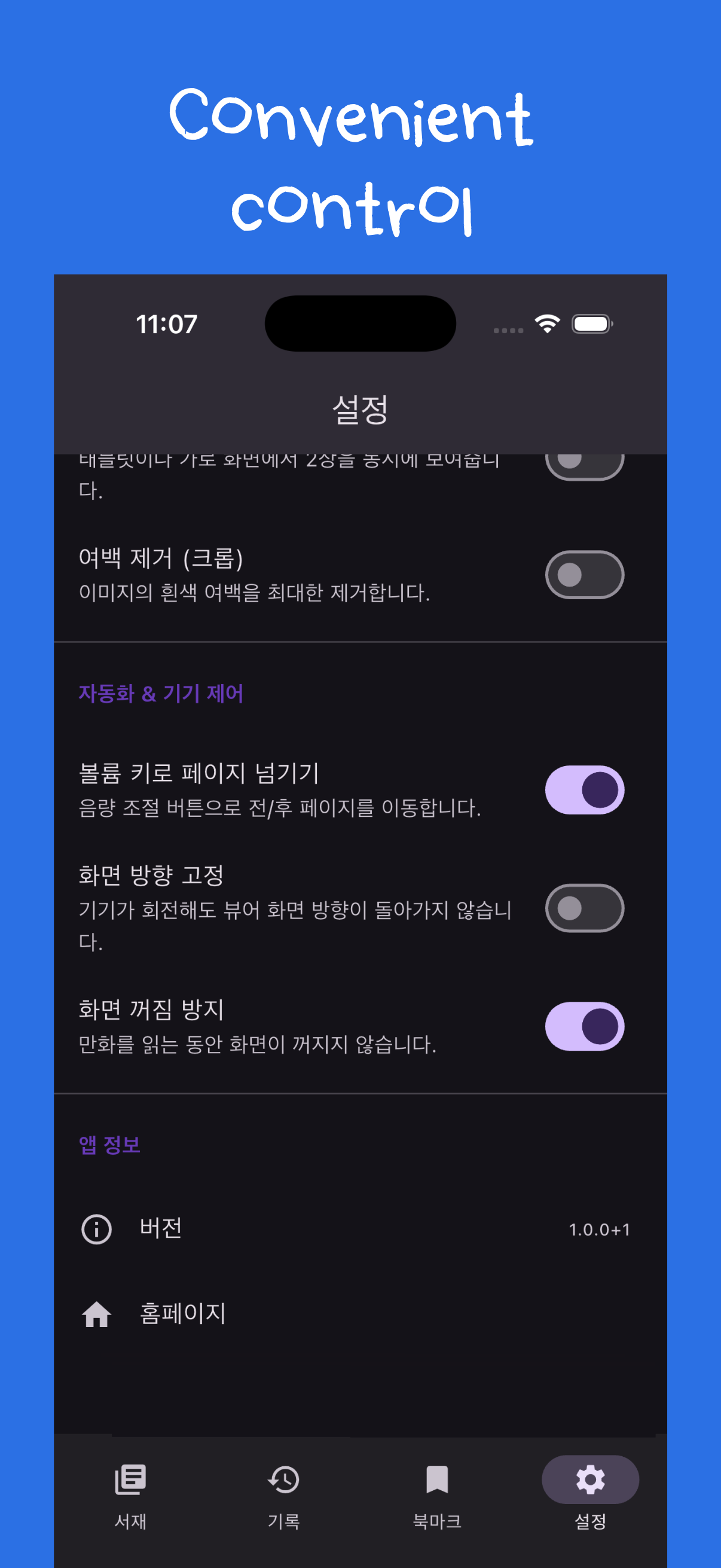Image resolution: width=721 pixels, height=1568 pixels.
Task: Toggle the switch above 여백 제거 setting
Action: [583, 464]
